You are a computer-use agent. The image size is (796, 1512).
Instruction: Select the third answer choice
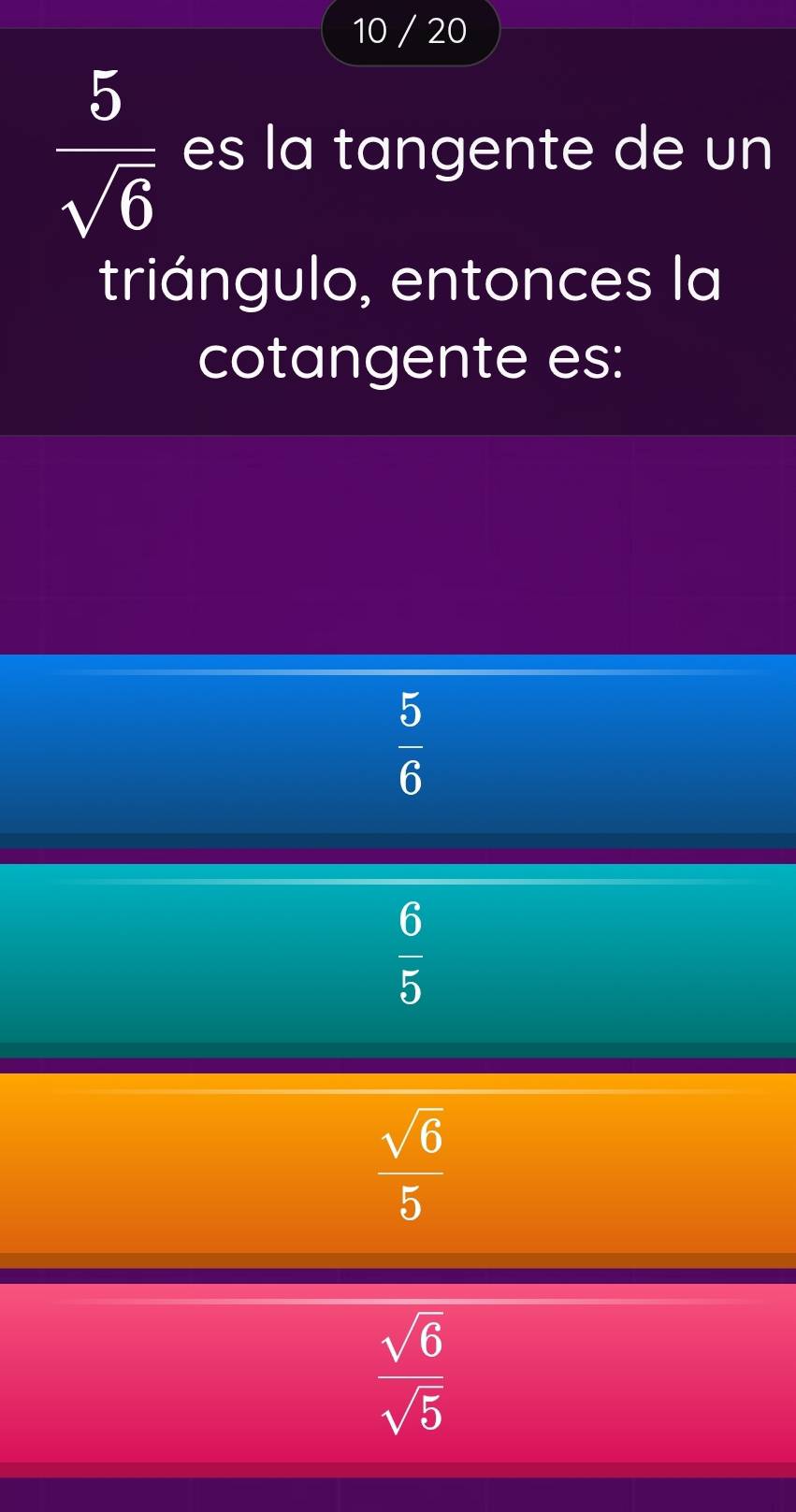(398, 1169)
